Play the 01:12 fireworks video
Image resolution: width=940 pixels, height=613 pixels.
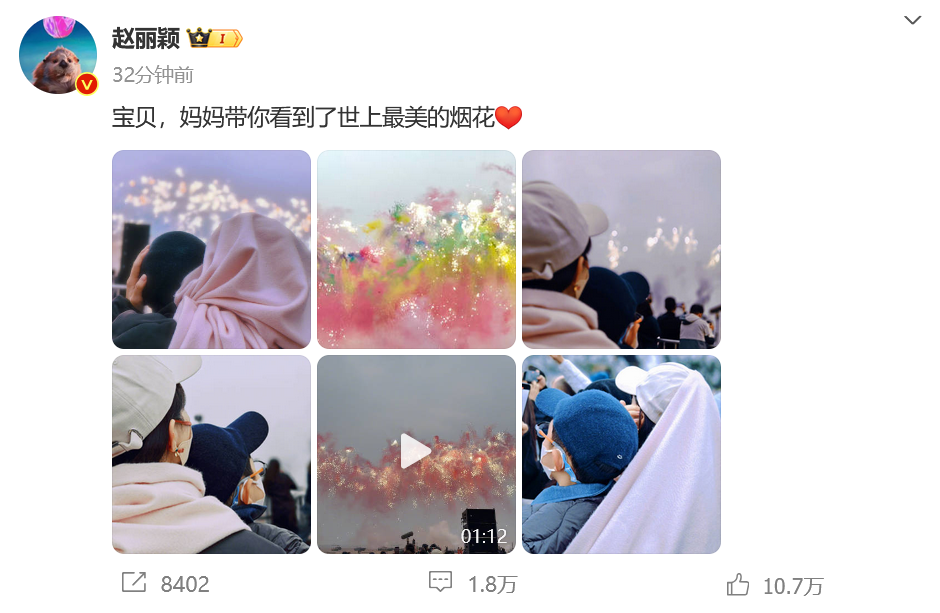[x=416, y=453]
